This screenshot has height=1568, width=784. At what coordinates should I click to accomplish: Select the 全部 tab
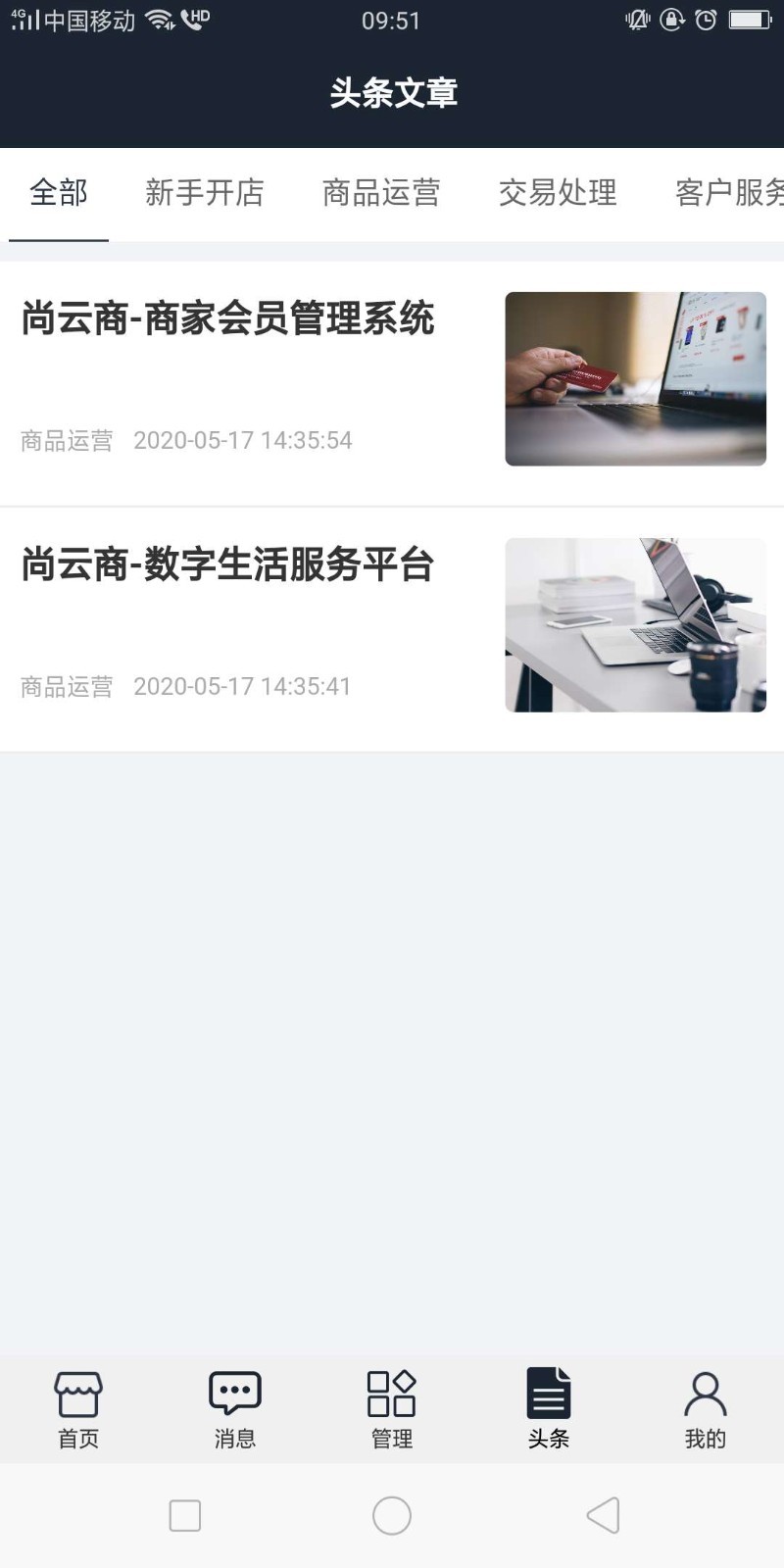[59, 193]
